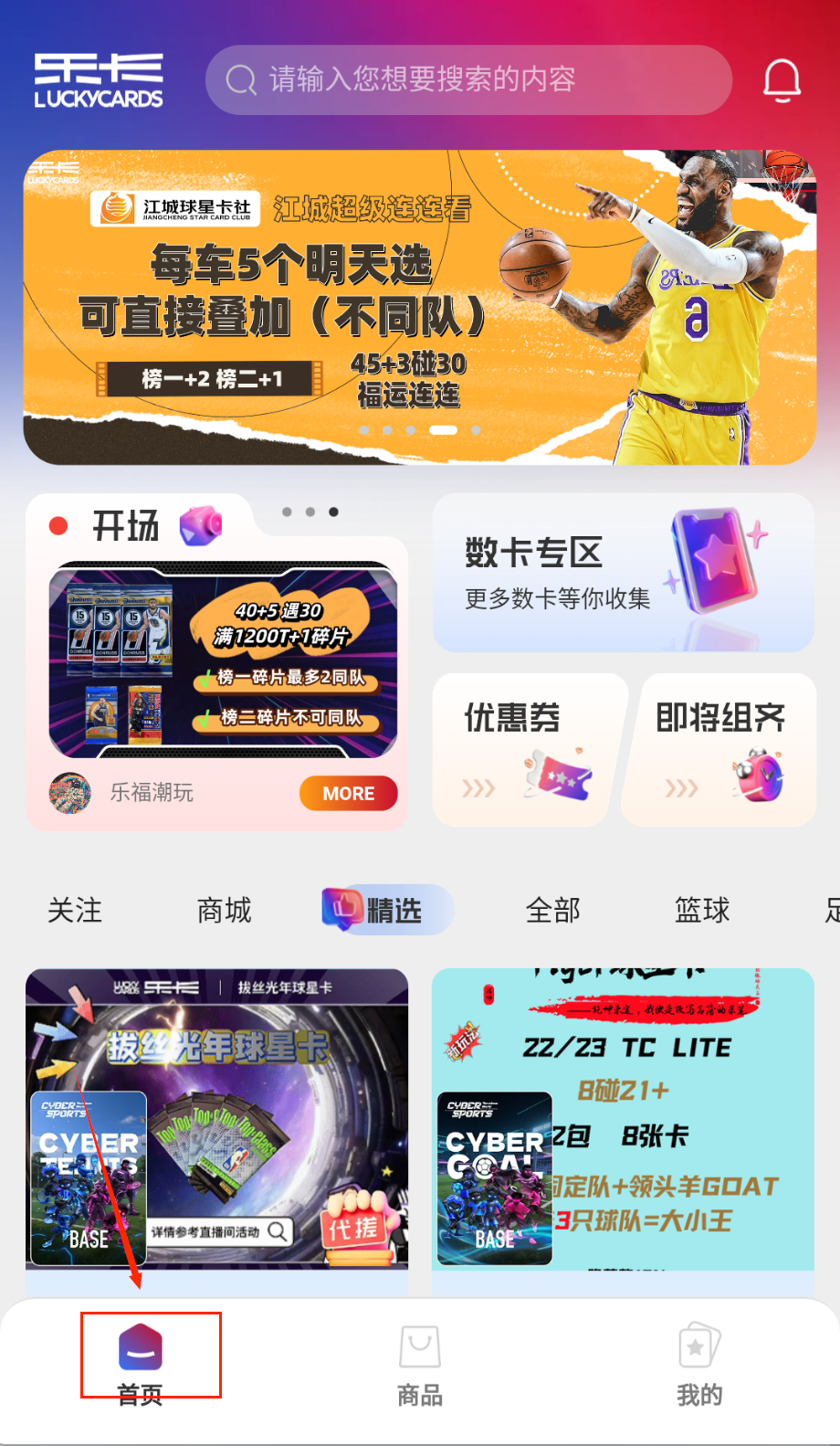This screenshot has height=1446, width=840.
Task: Open the 江城球星卡社 basketball banner
Action: click(419, 307)
